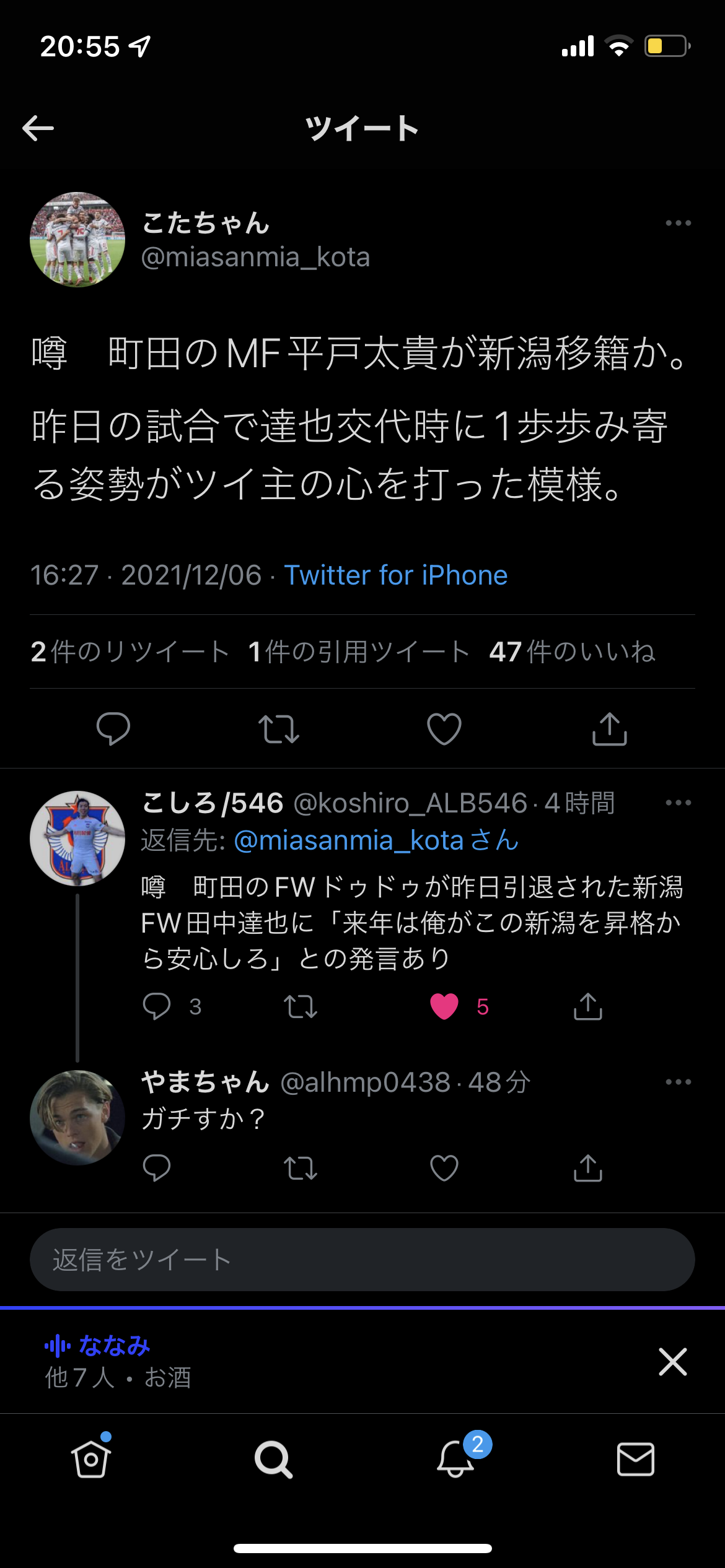Tap the 返信をツイート reply field
Screen dimensions: 725x1568
(362, 1260)
